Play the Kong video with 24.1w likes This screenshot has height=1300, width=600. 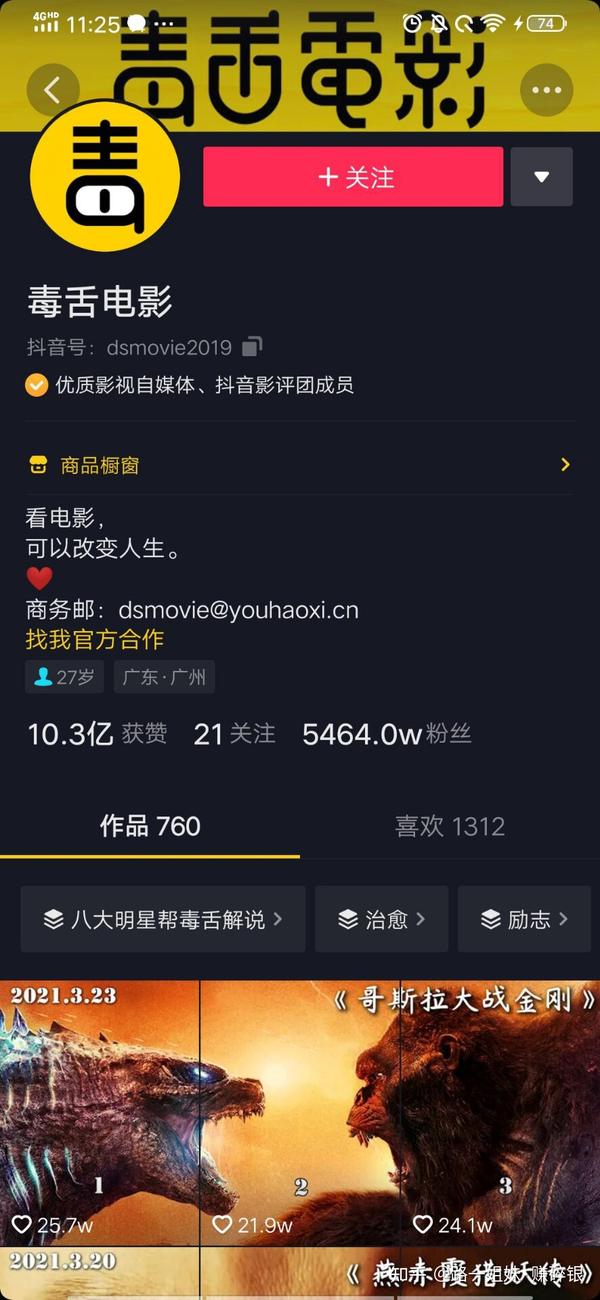click(x=501, y=1112)
